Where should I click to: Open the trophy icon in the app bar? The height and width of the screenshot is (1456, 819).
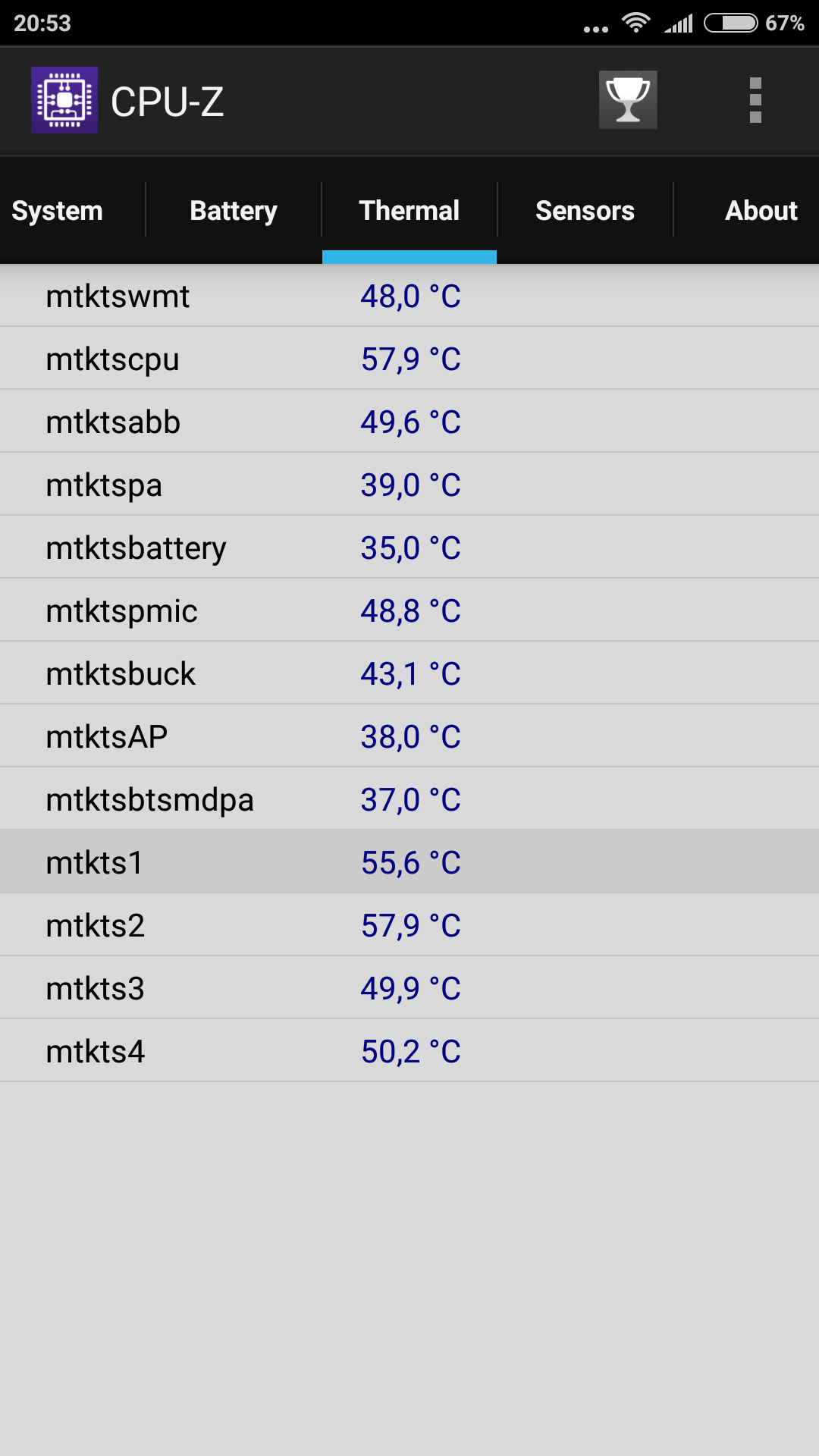628,100
